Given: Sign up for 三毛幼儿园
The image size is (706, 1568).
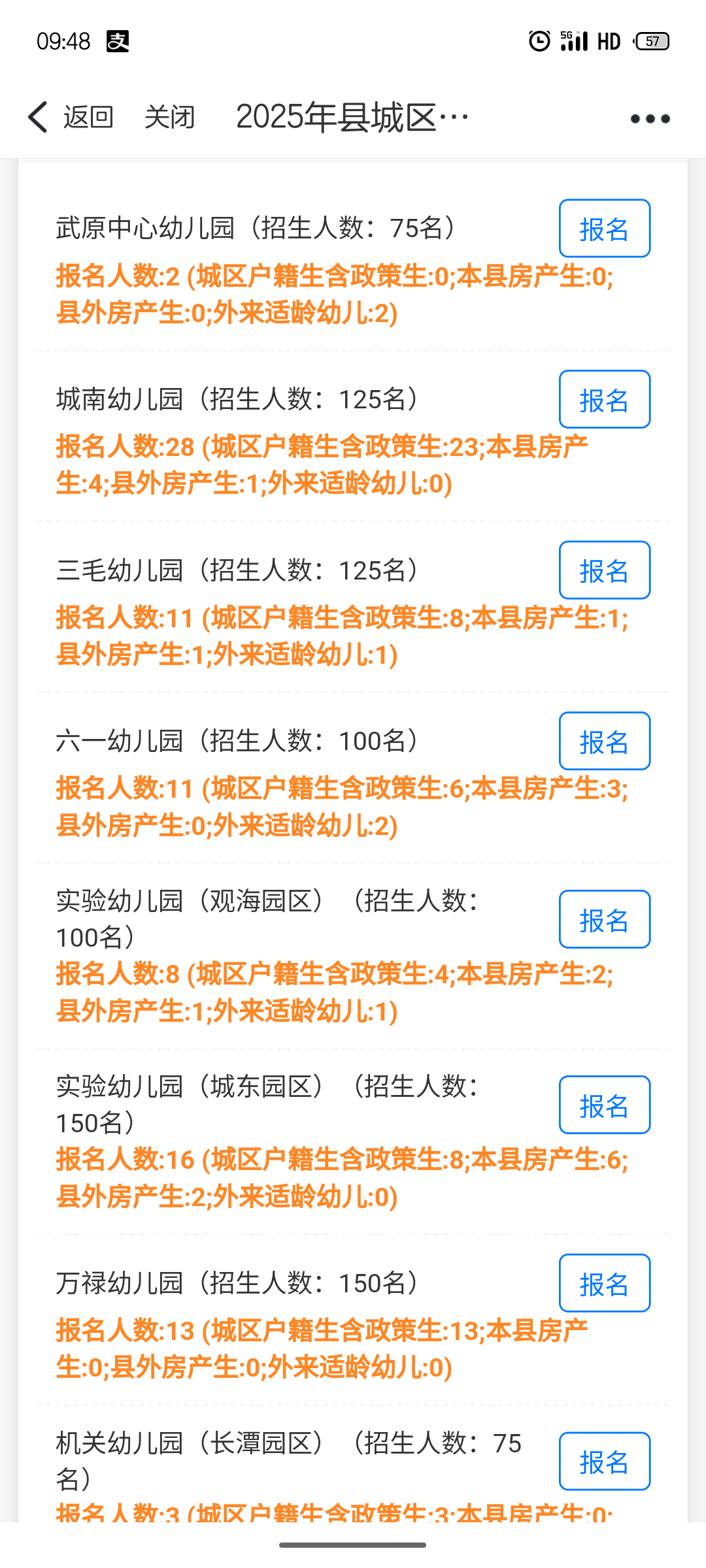Looking at the screenshot, I should coord(604,570).
